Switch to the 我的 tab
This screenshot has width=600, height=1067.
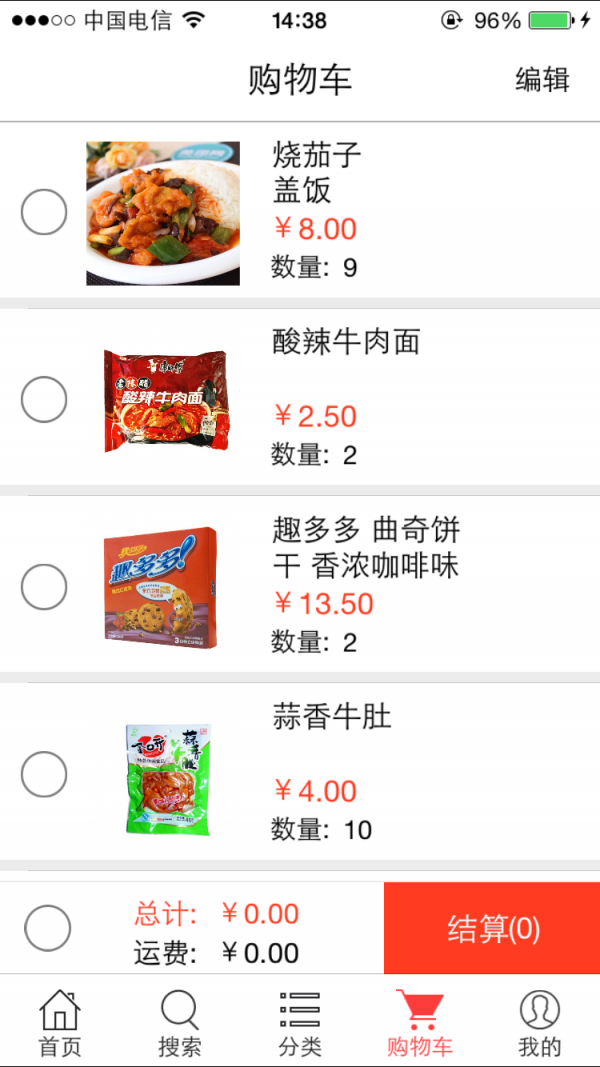540,1022
